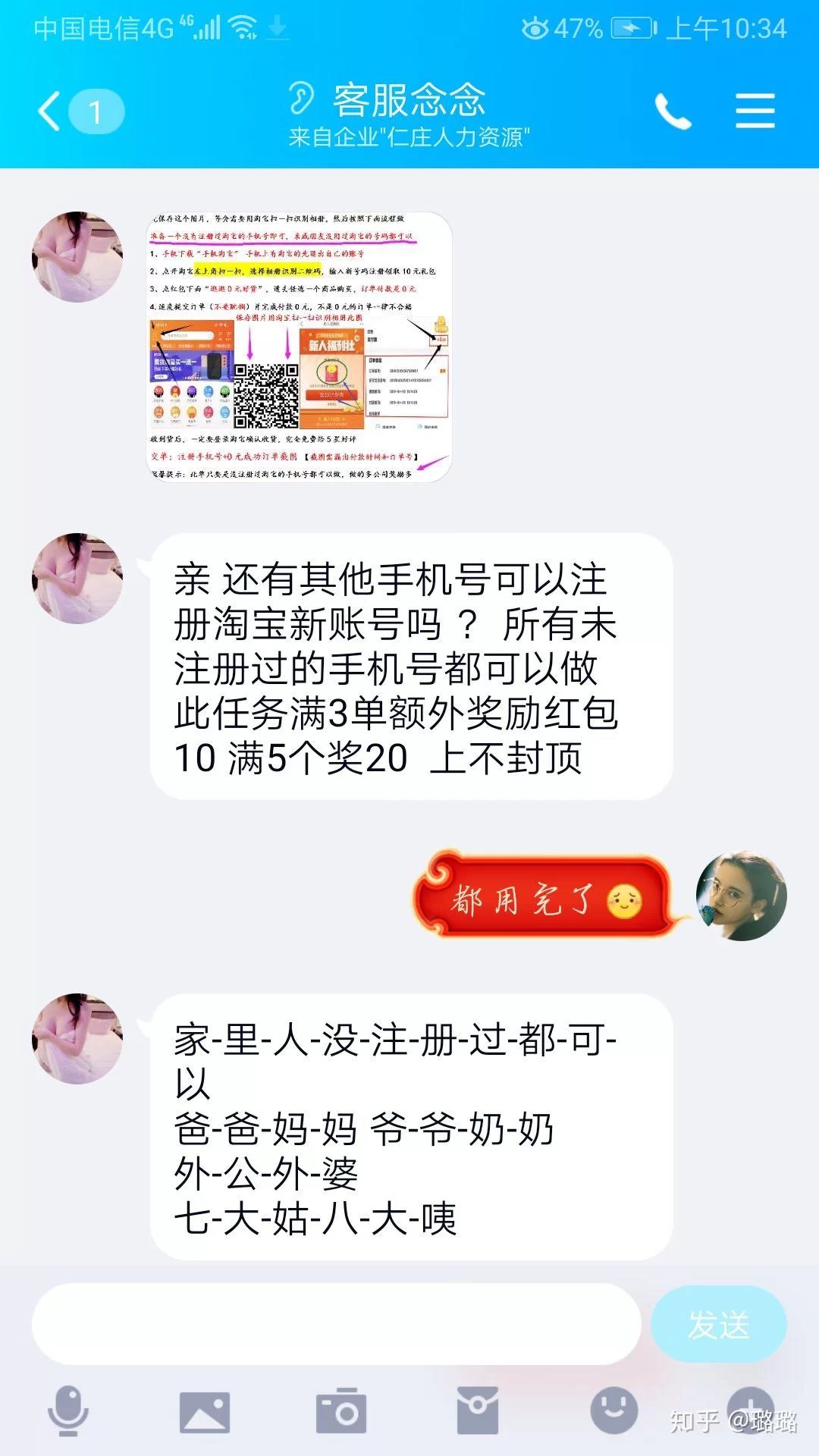Go back to the message list
819x1456 pixels.
pos(50,112)
